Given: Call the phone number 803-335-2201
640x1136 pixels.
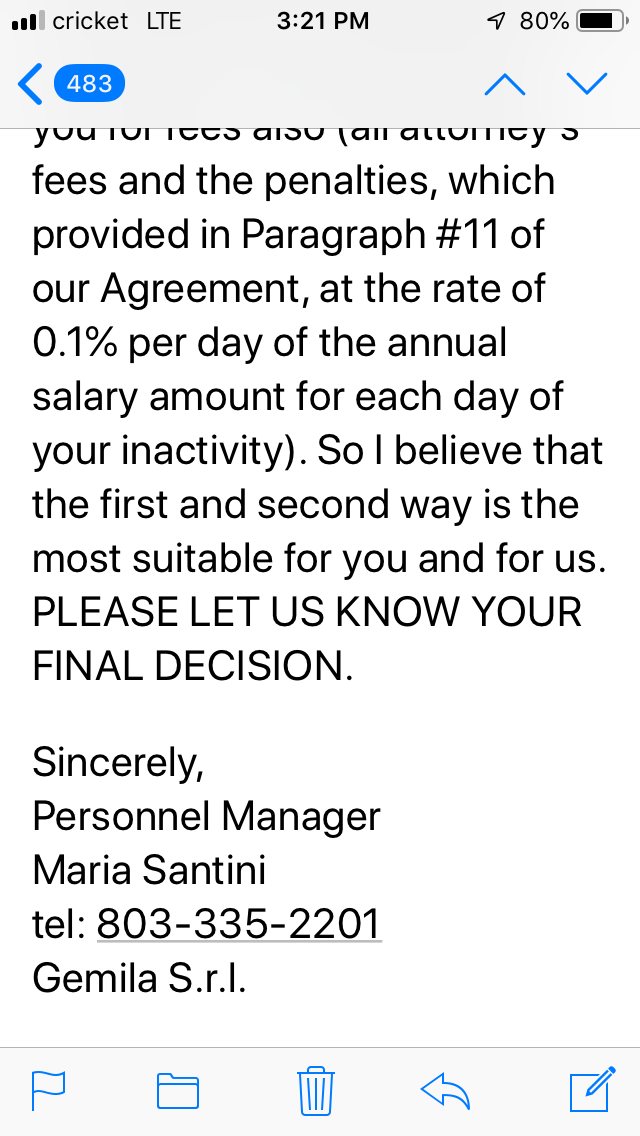Looking at the screenshot, I should pos(239,924).
